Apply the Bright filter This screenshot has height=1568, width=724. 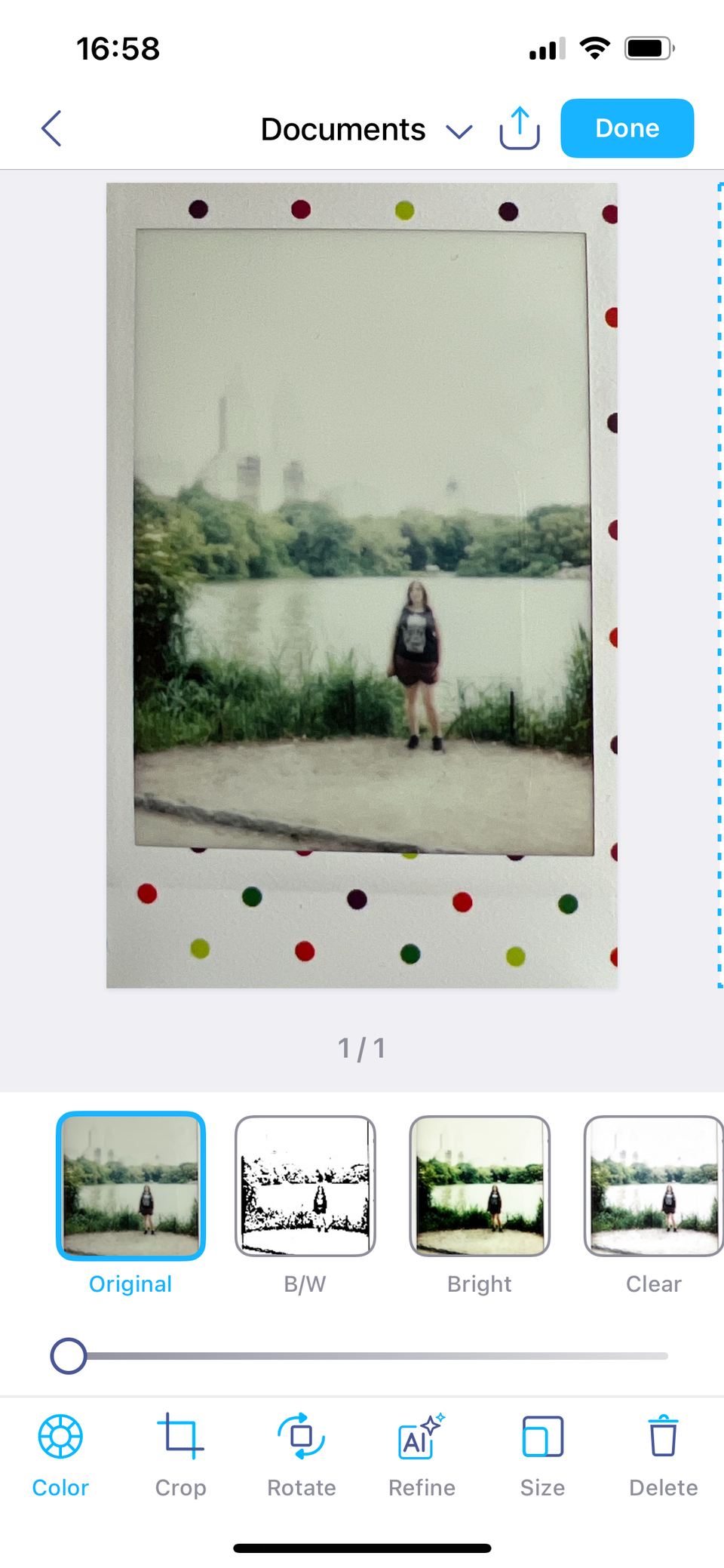point(480,1185)
